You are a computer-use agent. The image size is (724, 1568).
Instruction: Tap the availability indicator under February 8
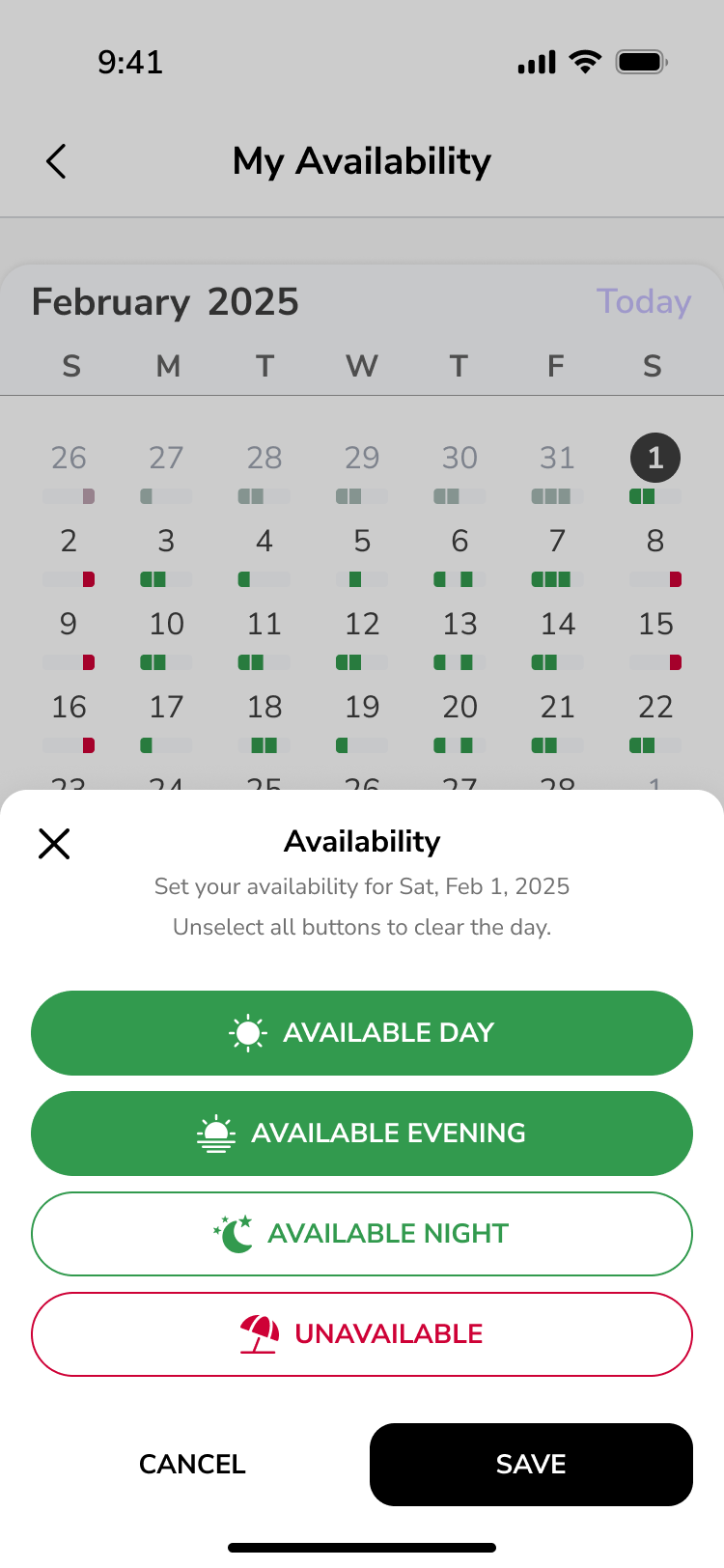[x=654, y=579]
